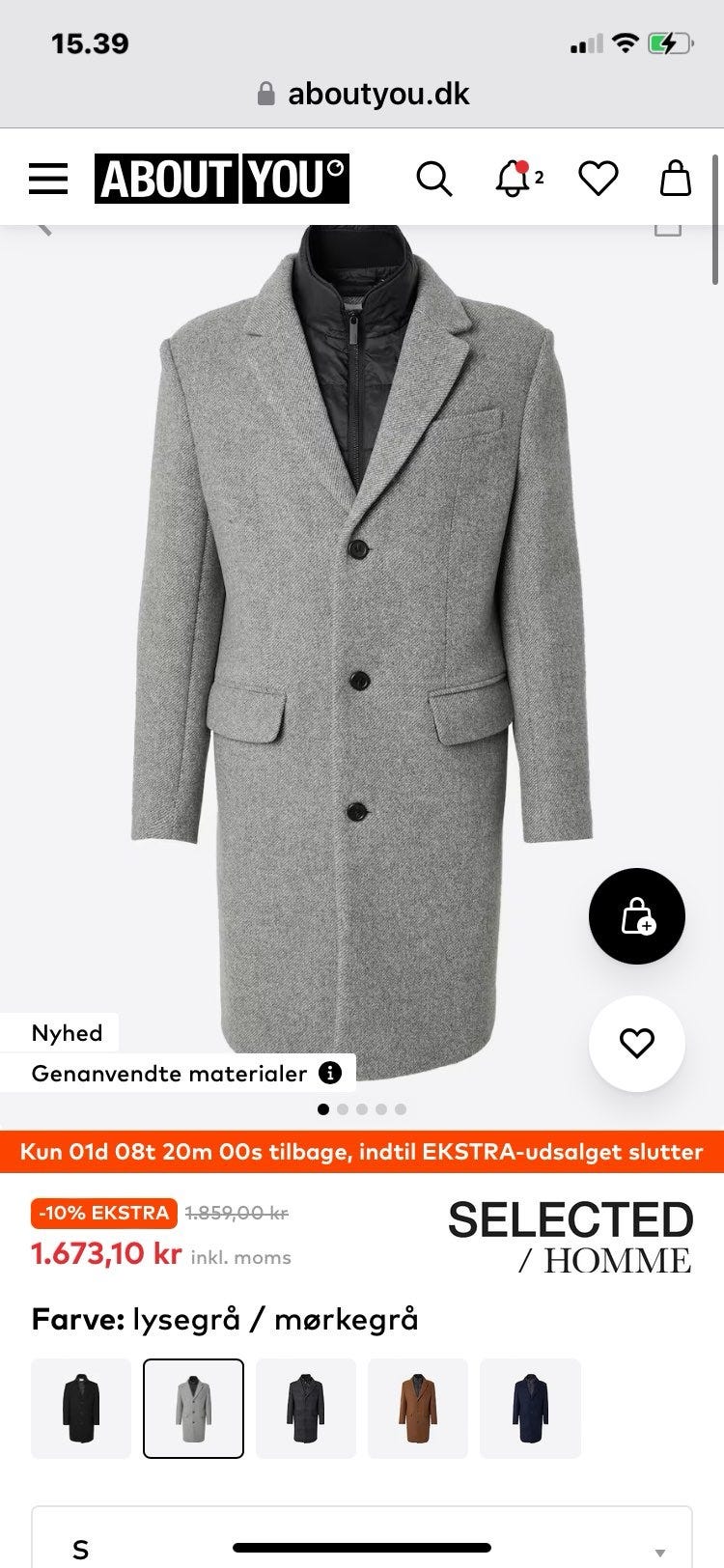The image size is (724, 1568).
Task: View the camel brown coat thumbnail
Action: (x=418, y=1408)
